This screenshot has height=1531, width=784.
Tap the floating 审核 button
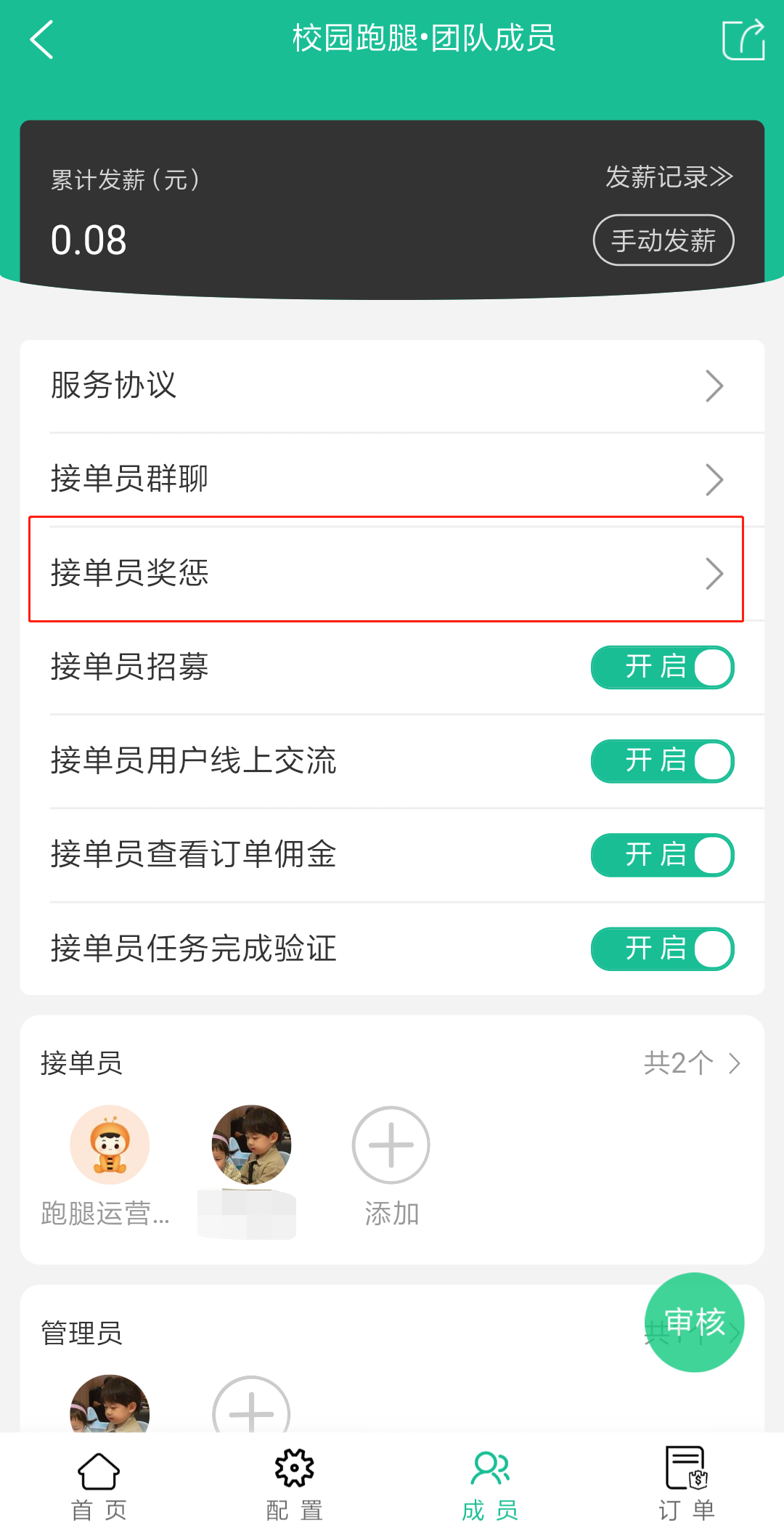point(694,1322)
